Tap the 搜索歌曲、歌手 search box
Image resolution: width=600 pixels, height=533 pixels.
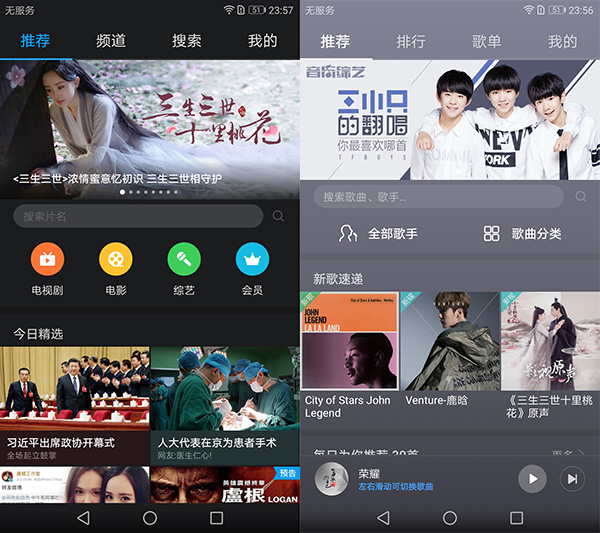pos(440,197)
